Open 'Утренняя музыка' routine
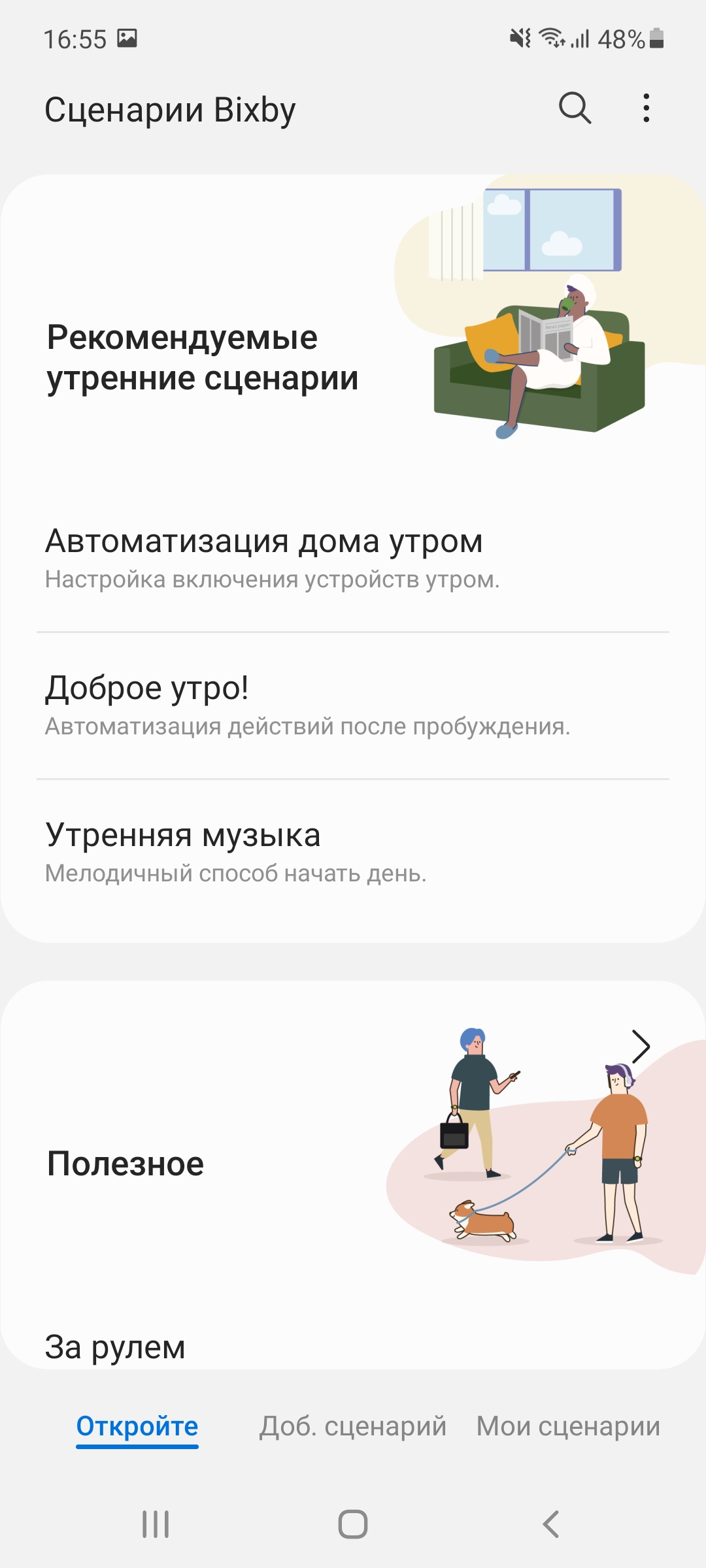The height and width of the screenshot is (1568, 706). tap(353, 853)
